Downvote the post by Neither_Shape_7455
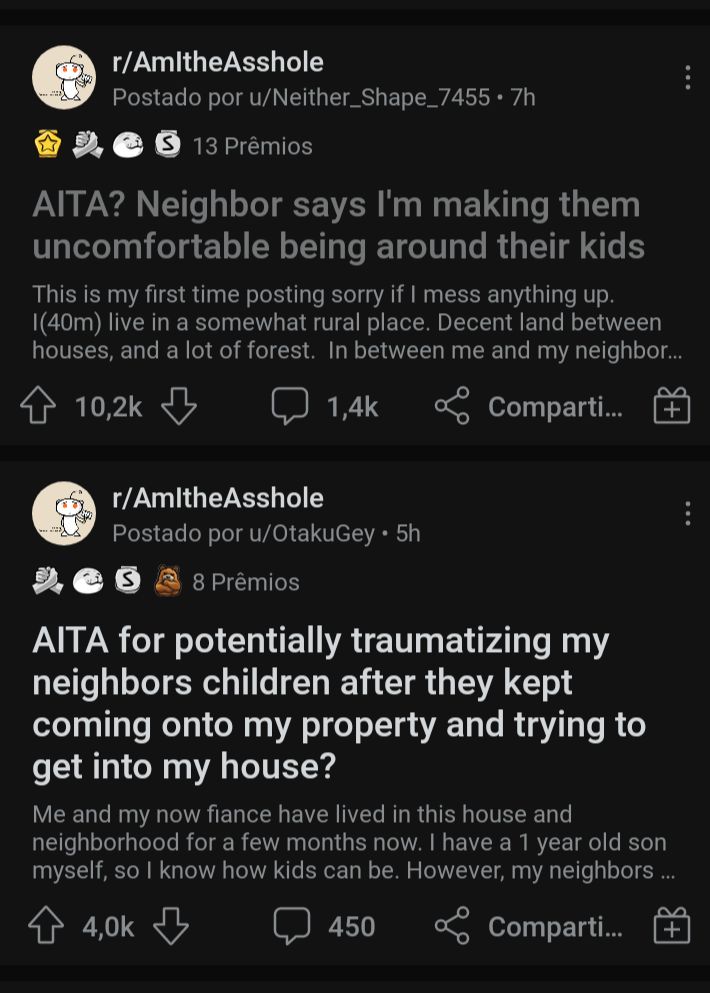Screen dimensions: 710x993 tap(178, 407)
